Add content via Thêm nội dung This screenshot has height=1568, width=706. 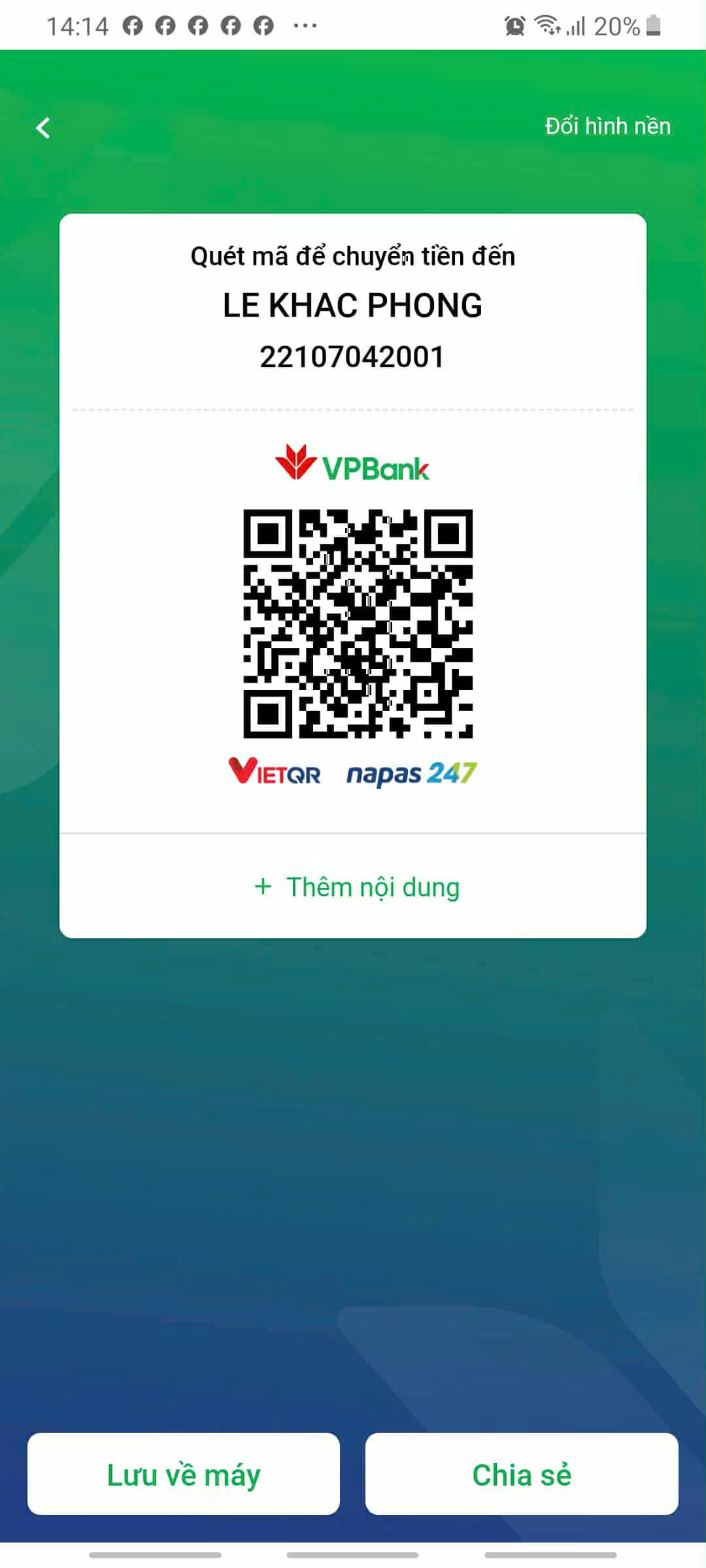[x=356, y=887]
